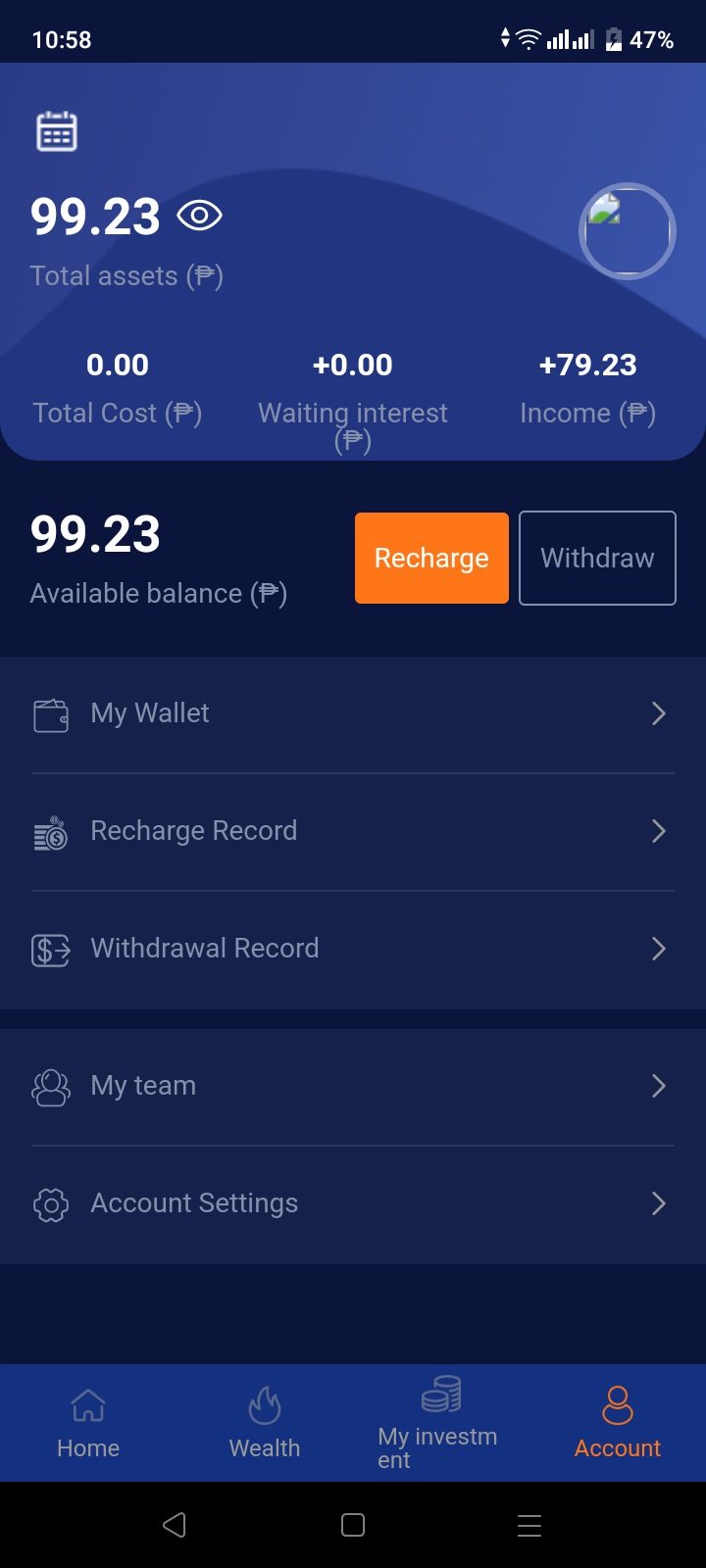Open the calendar icon at top
706x1568 pixels.
[x=57, y=131]
